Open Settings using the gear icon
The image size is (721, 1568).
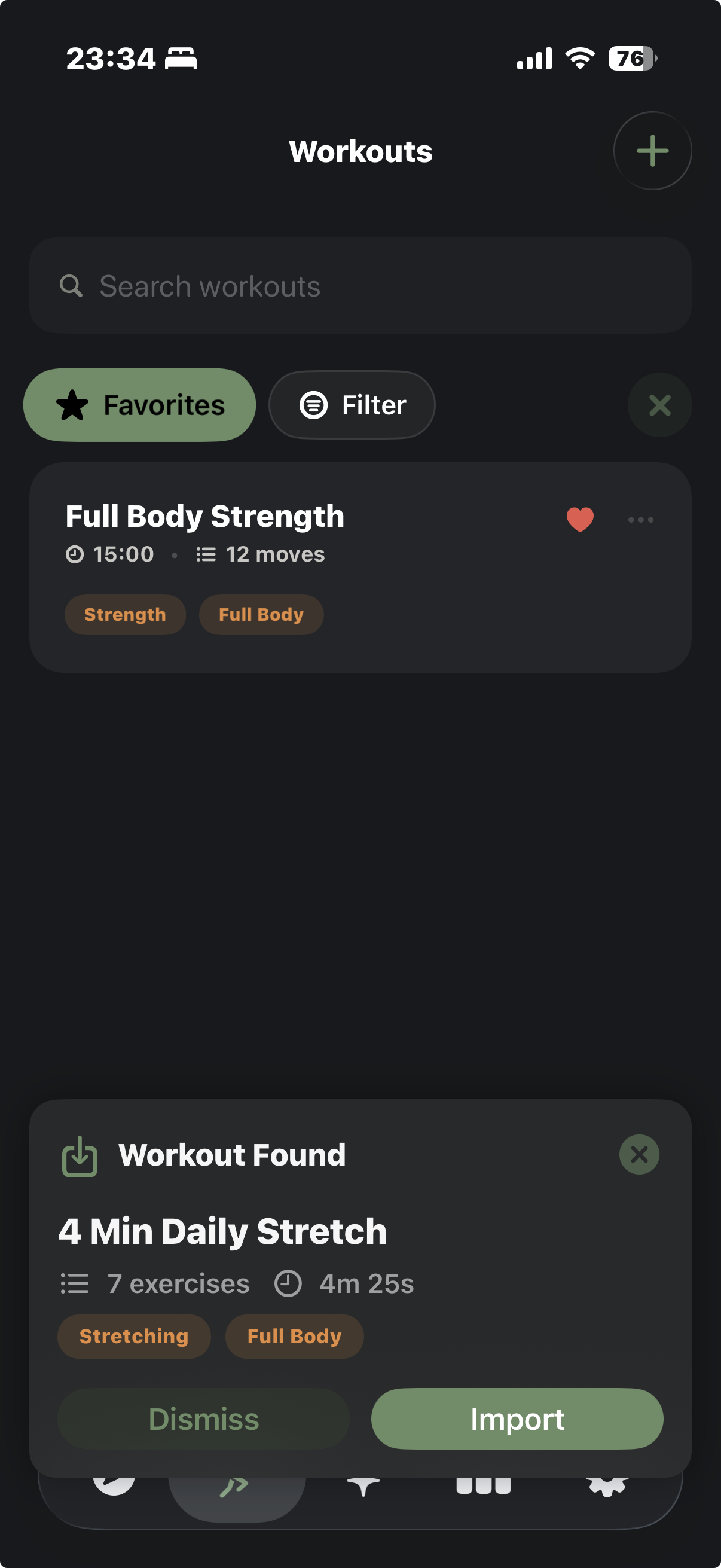606,1491
